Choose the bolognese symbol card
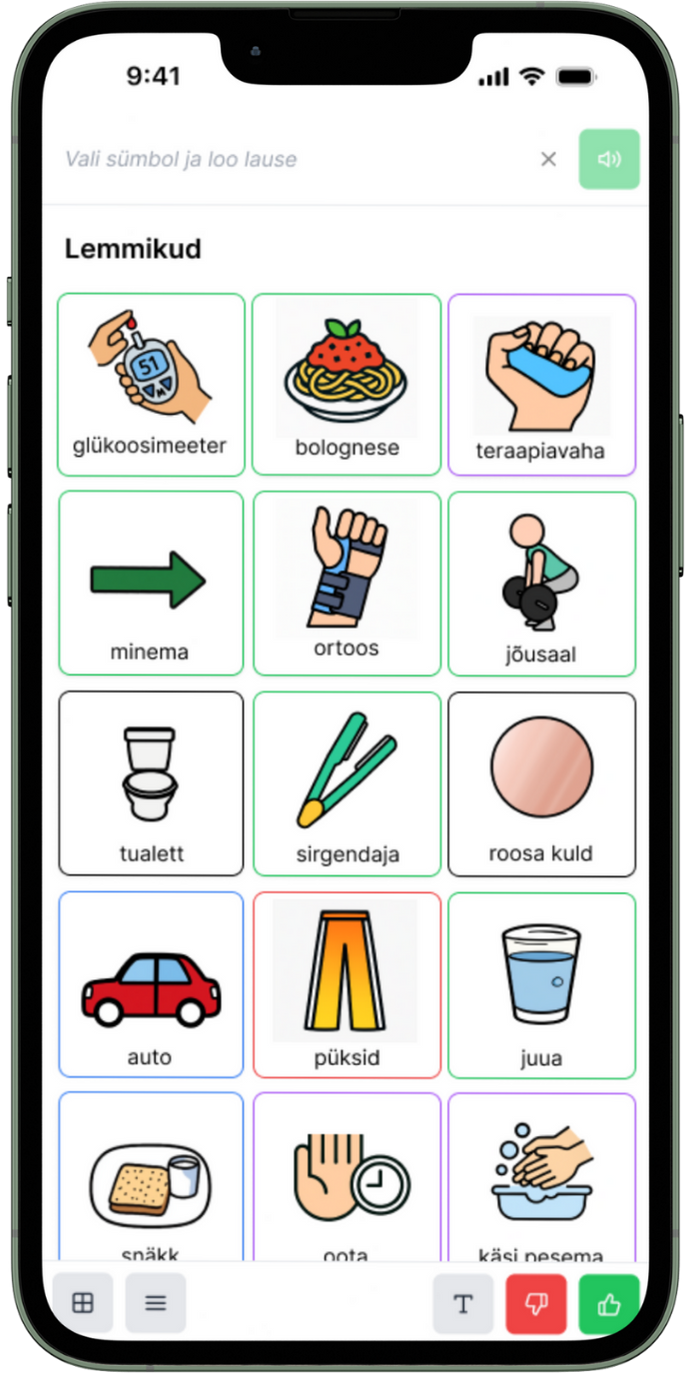This screenshot has height=1381, width=693. click(346, 385)
